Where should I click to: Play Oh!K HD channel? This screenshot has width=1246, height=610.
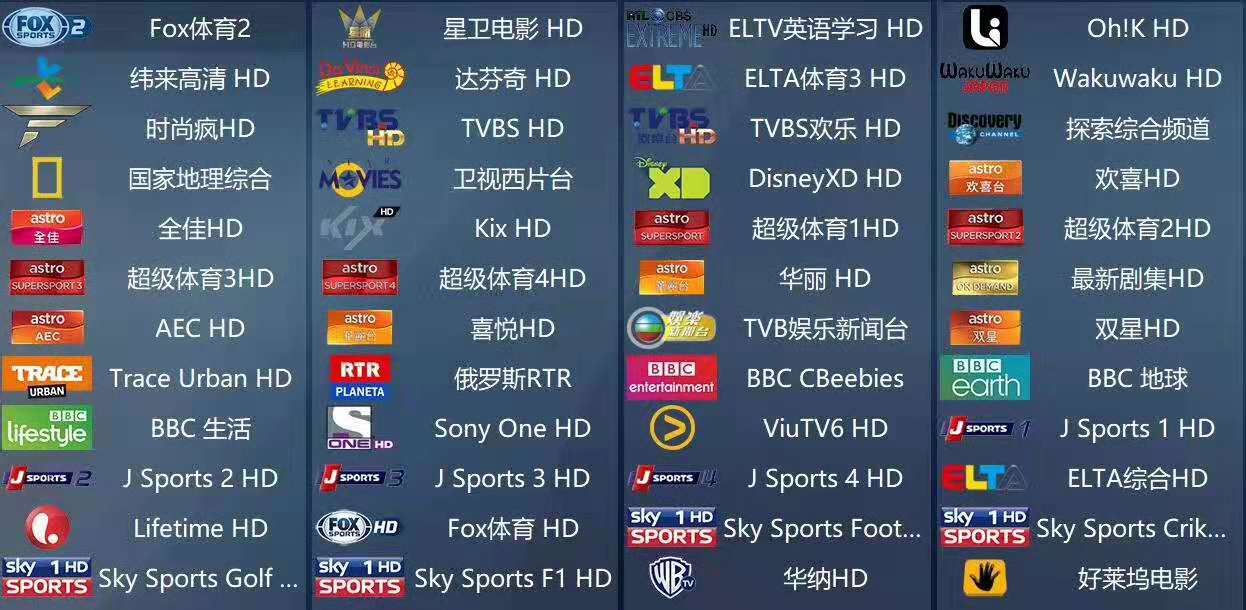[x=1137, y=29]
